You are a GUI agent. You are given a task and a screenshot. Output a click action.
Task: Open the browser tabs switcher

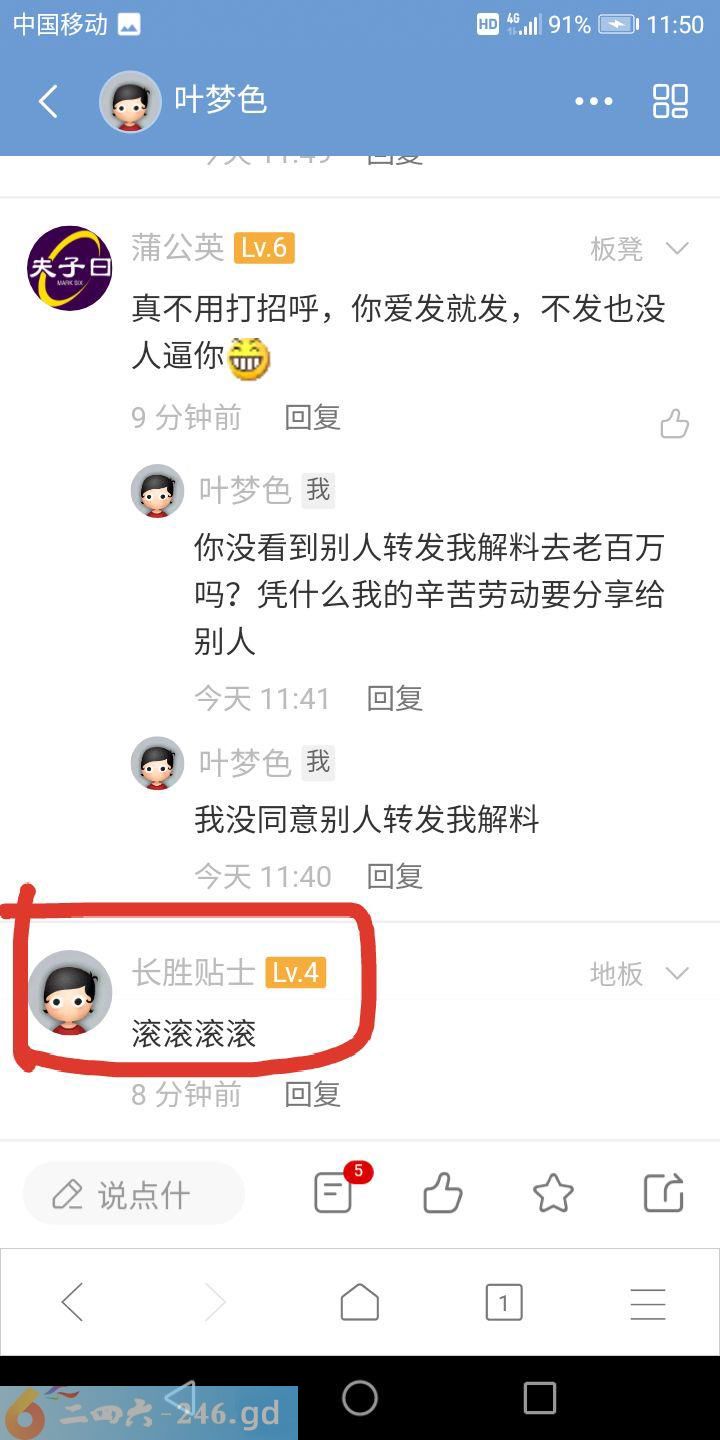tap(503, 1303)
